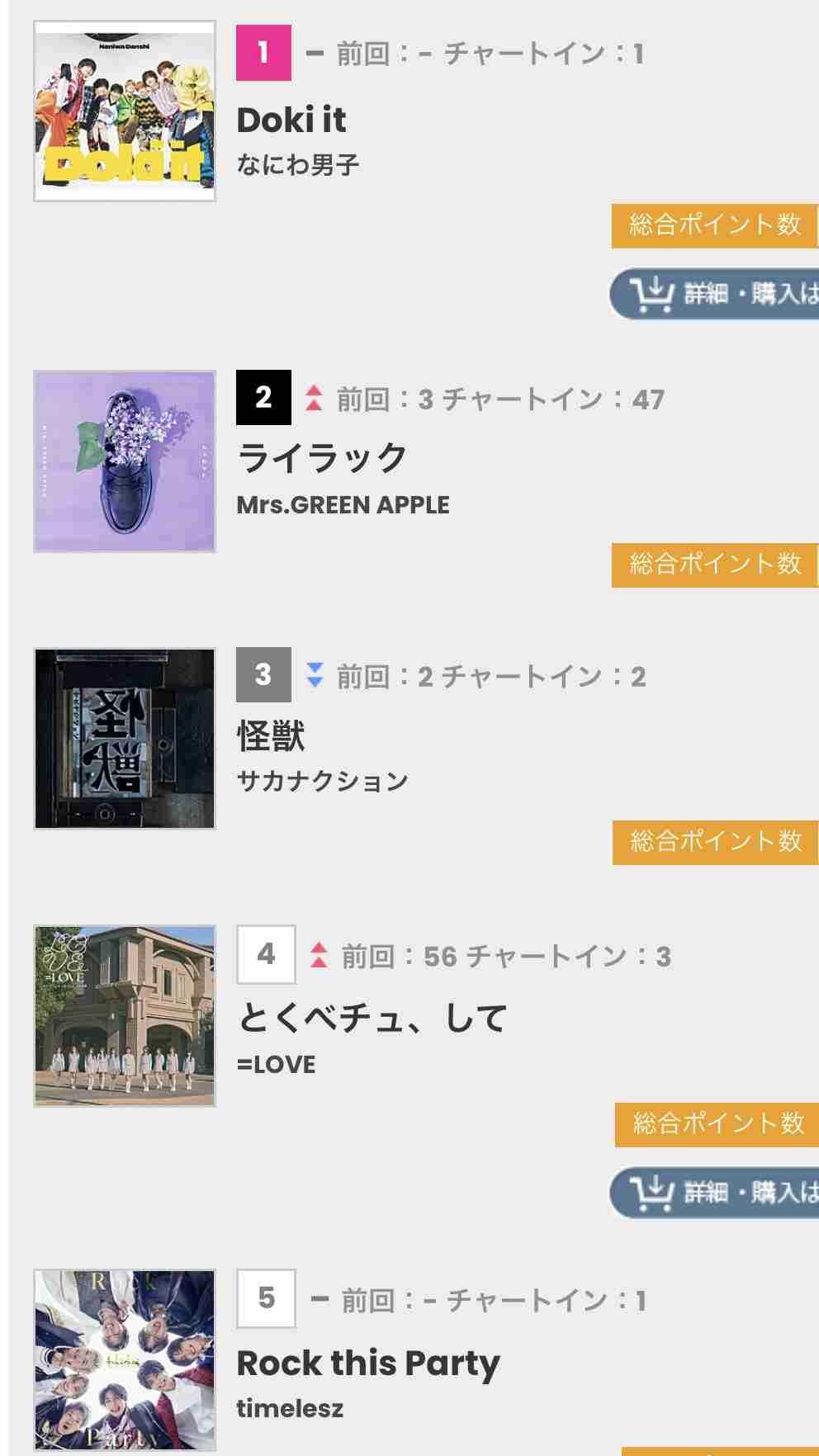
Task: Show 総合ポイント数 for とくべチュ、して
Action: (717, 1124)
